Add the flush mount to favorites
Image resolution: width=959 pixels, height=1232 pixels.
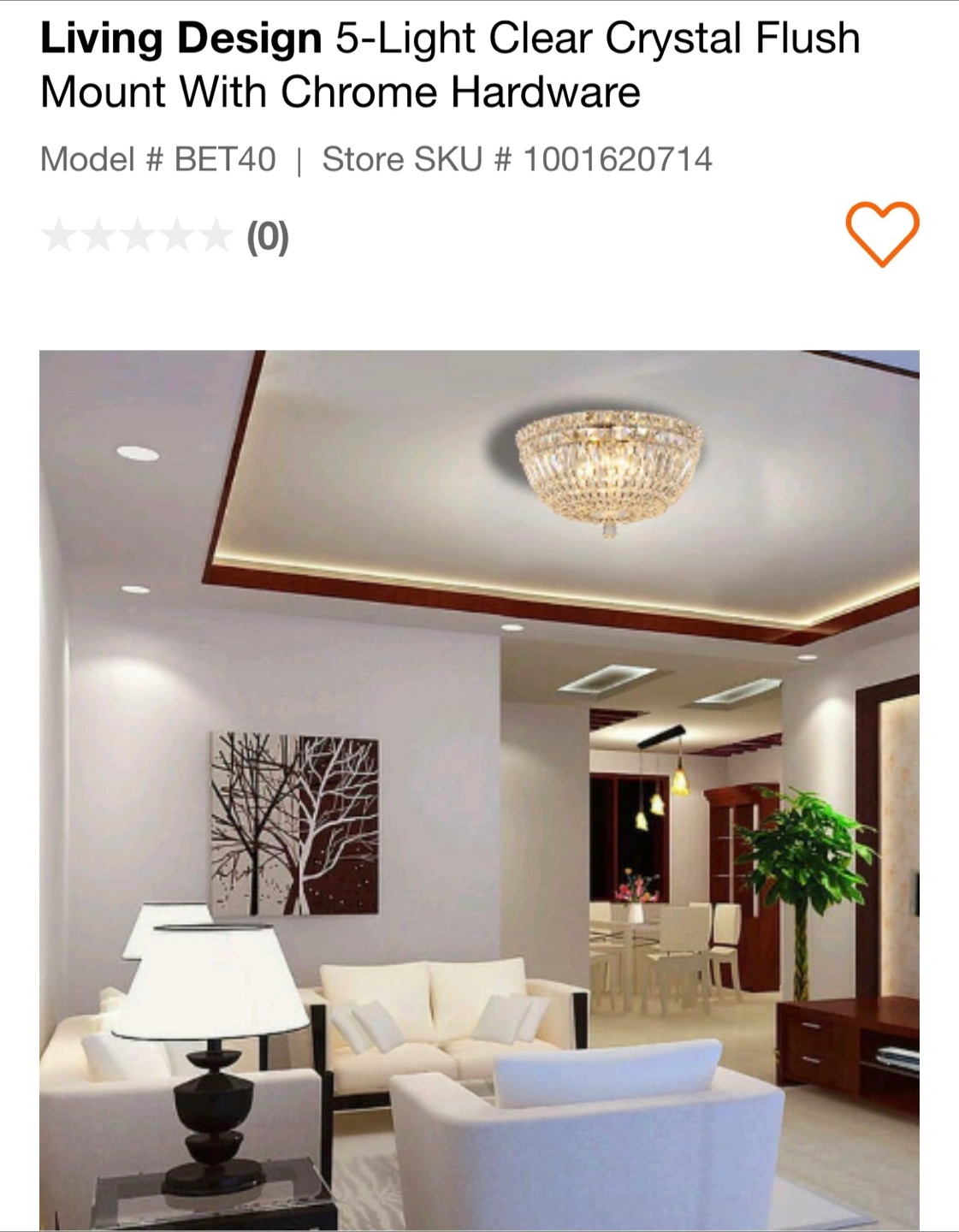882,234
